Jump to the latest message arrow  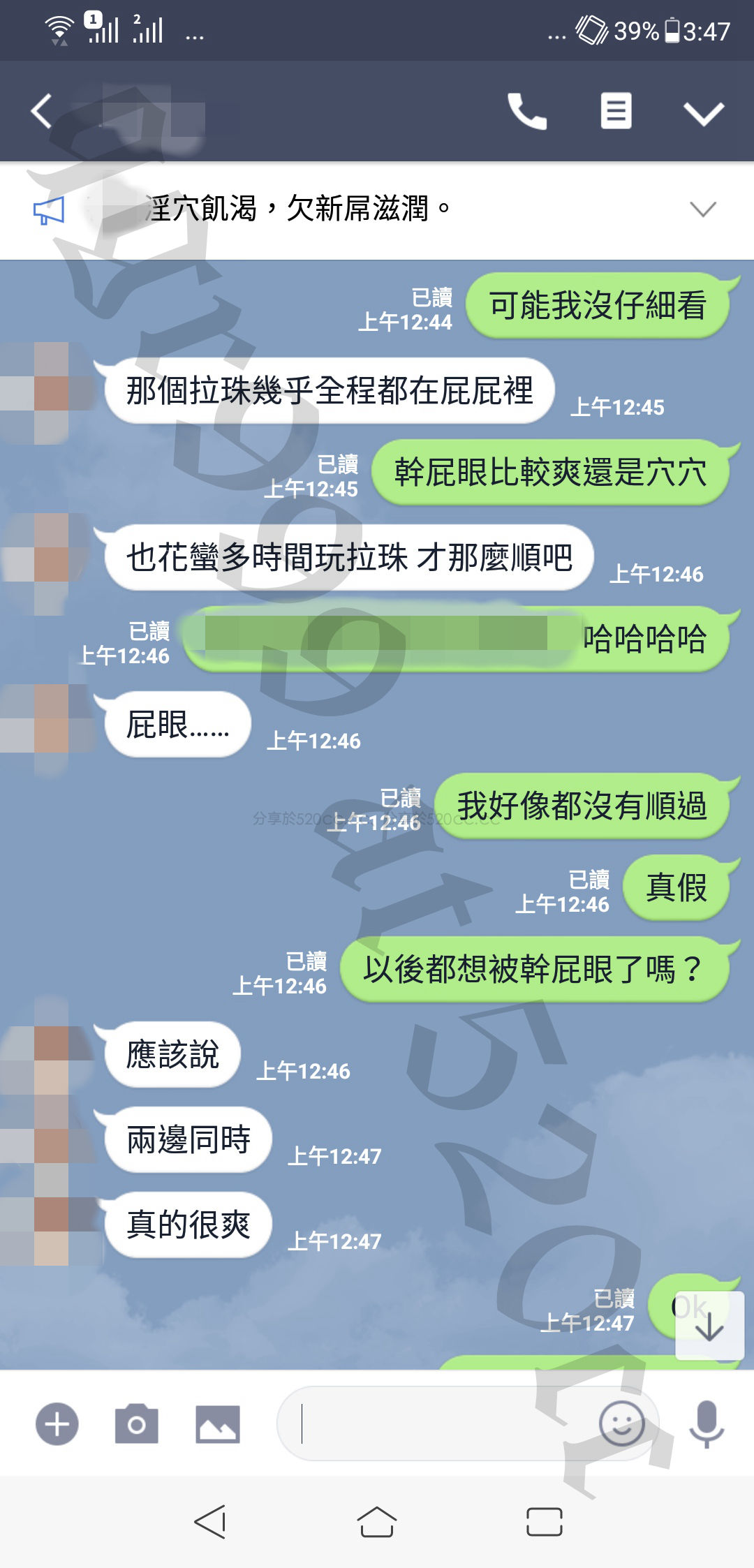click(709, 1325)
